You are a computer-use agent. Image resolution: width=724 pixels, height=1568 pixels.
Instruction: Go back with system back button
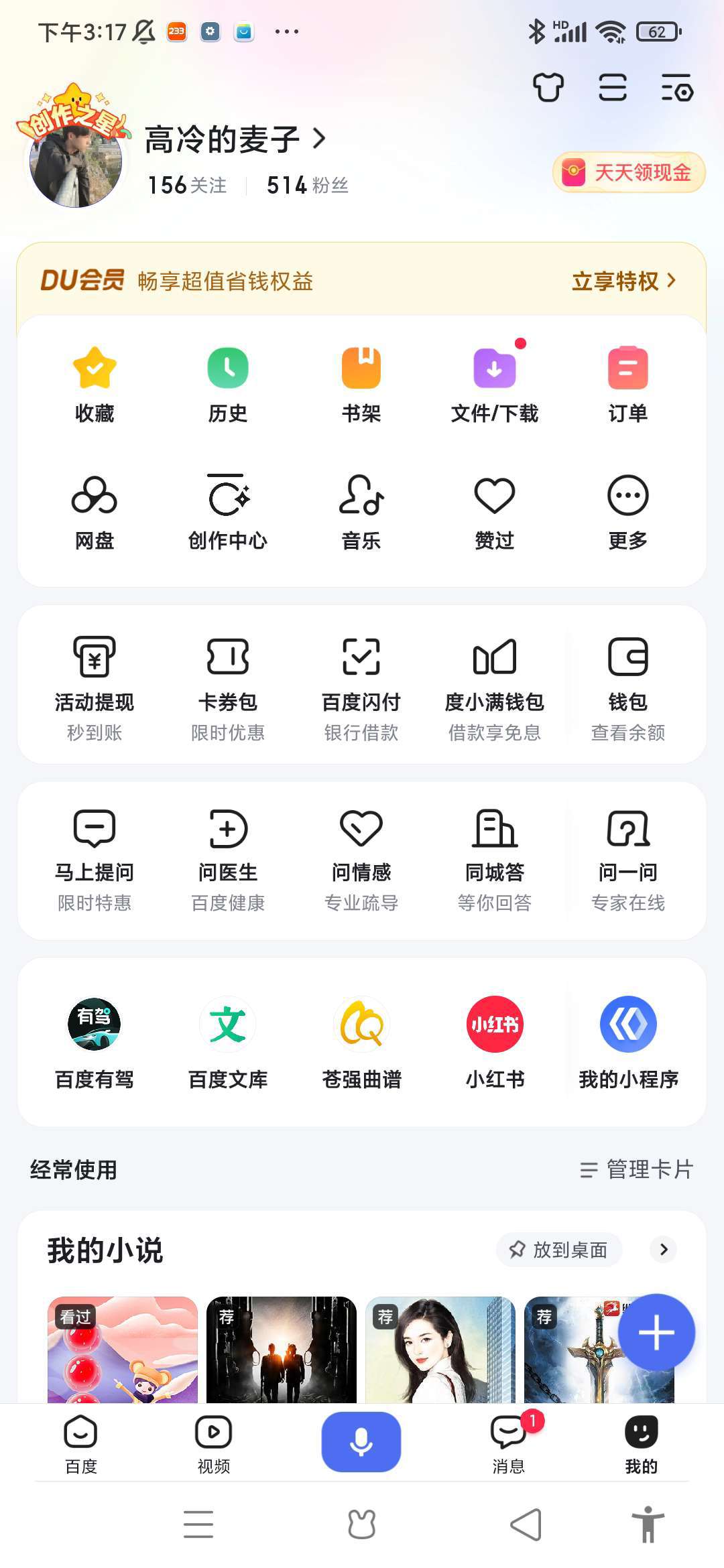526,1524
